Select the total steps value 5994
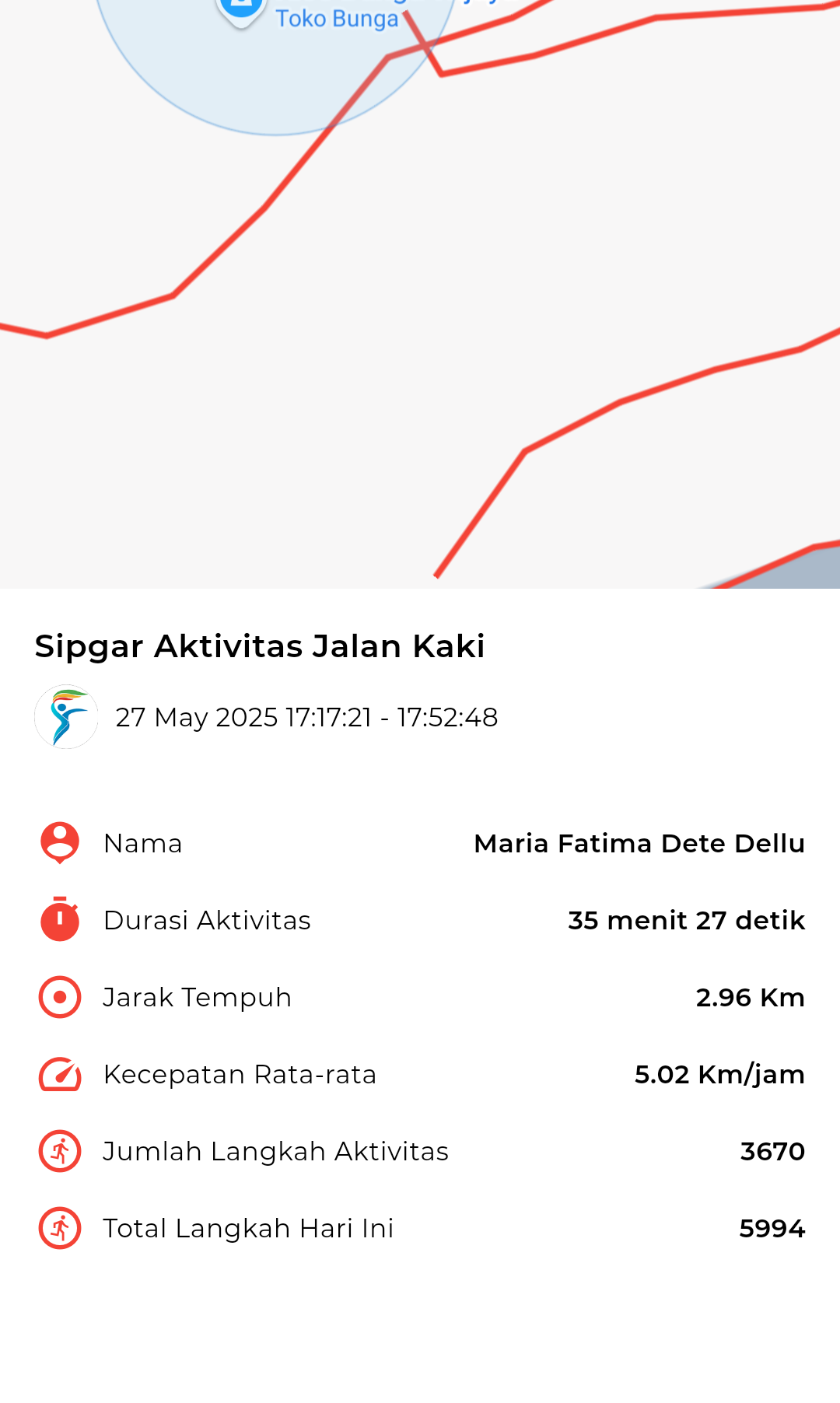The image size is (840, 1403). [773, 1228]
